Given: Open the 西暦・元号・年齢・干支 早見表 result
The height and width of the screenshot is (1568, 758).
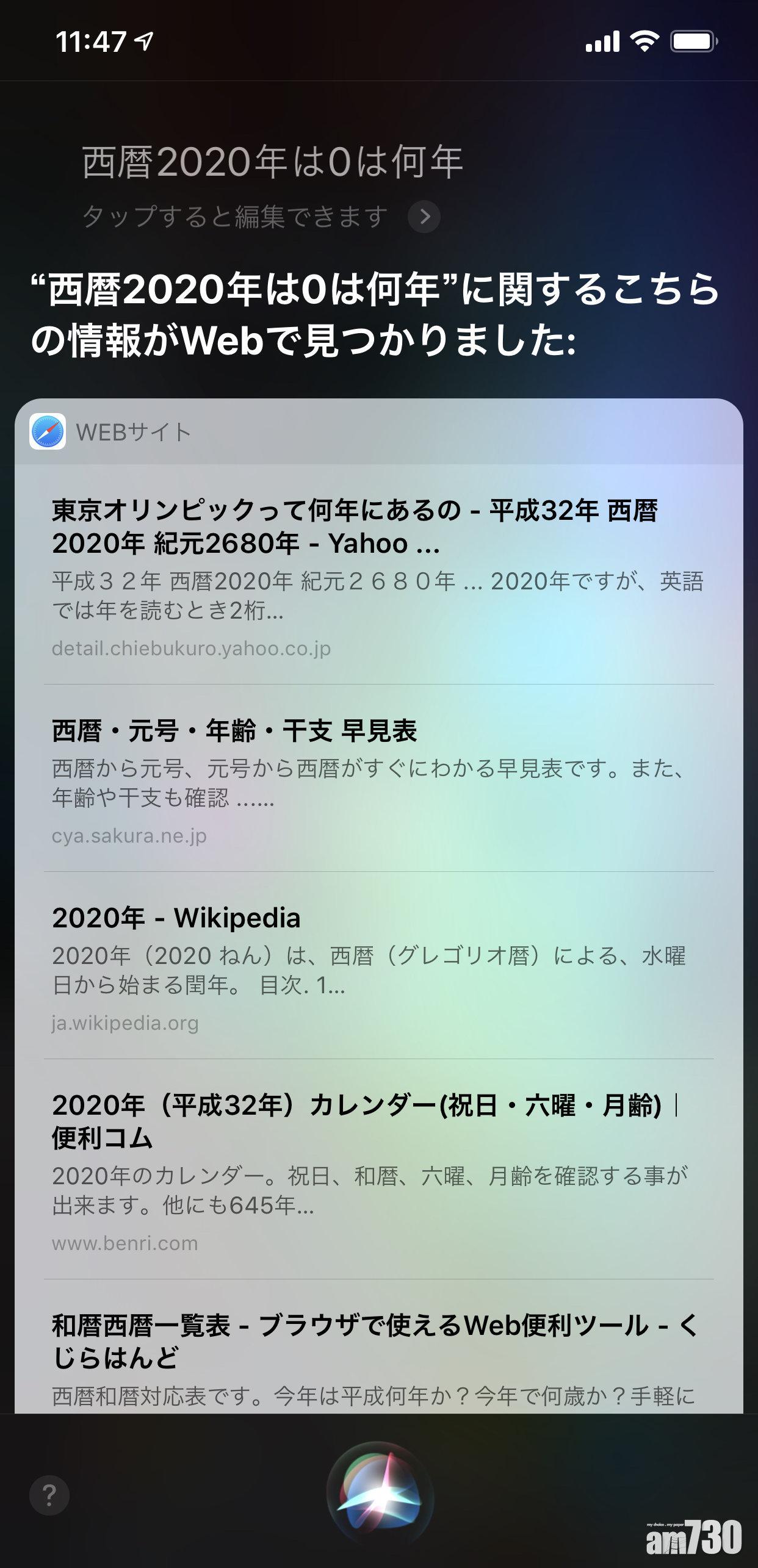Looking at the screenshot, I should (x=378, y=779).
